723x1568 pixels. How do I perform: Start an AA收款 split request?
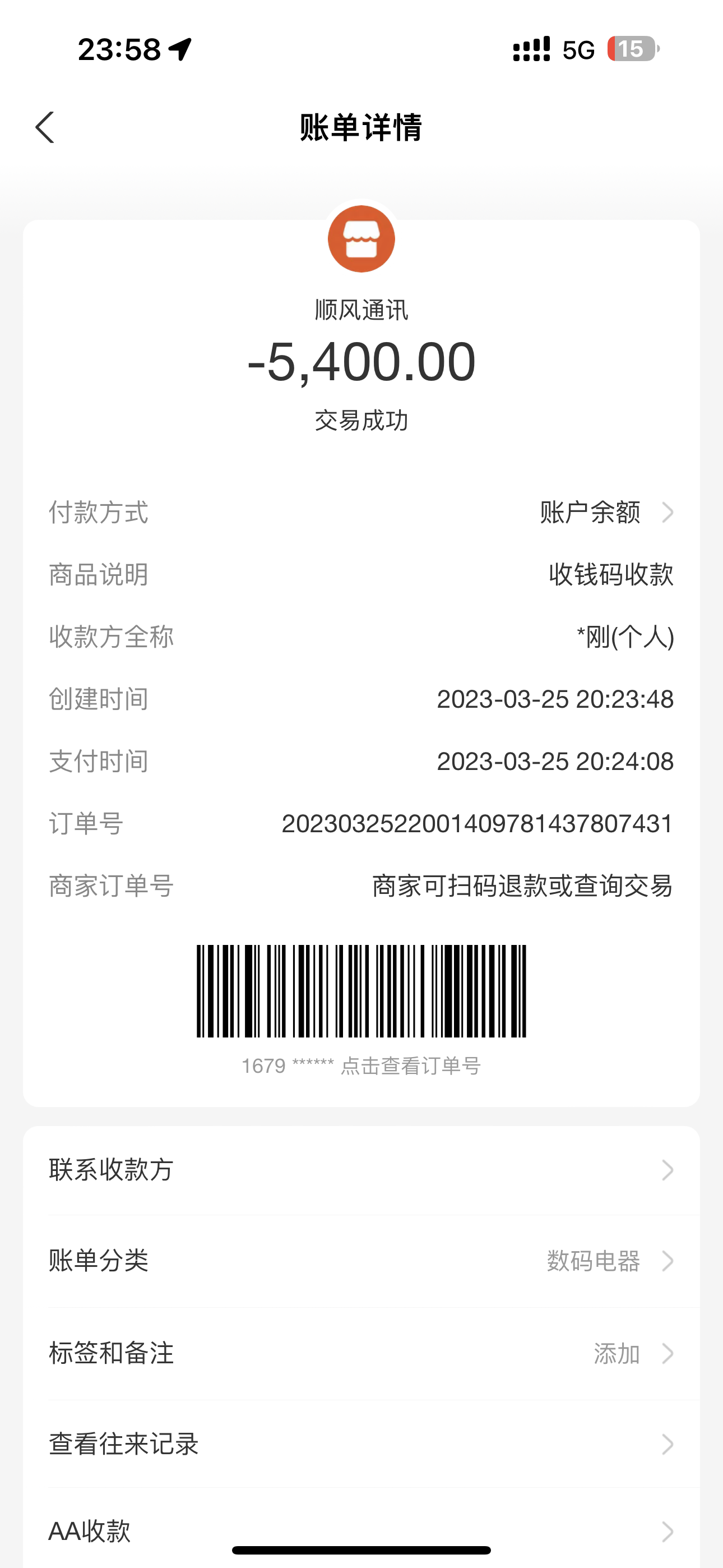tap(361, 1530)
